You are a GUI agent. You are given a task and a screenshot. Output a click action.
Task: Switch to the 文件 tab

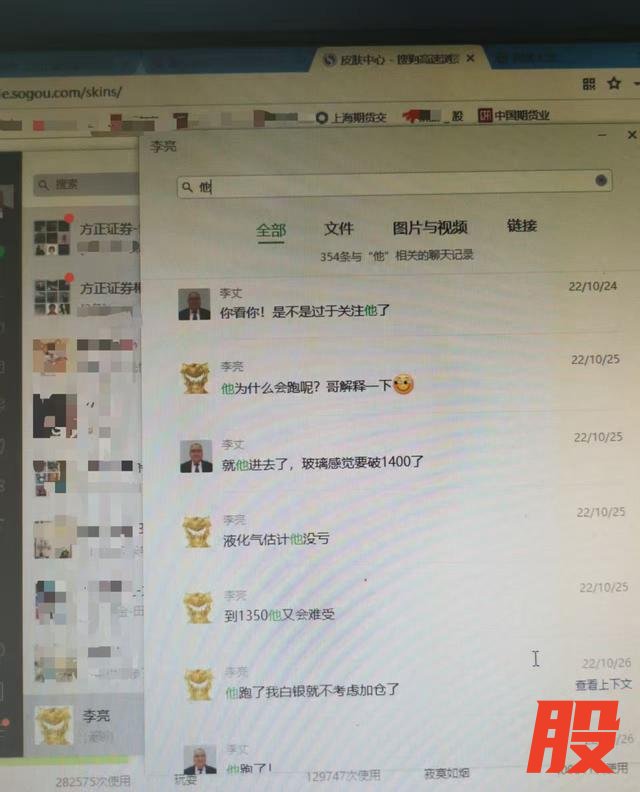[x=339, y=228]
